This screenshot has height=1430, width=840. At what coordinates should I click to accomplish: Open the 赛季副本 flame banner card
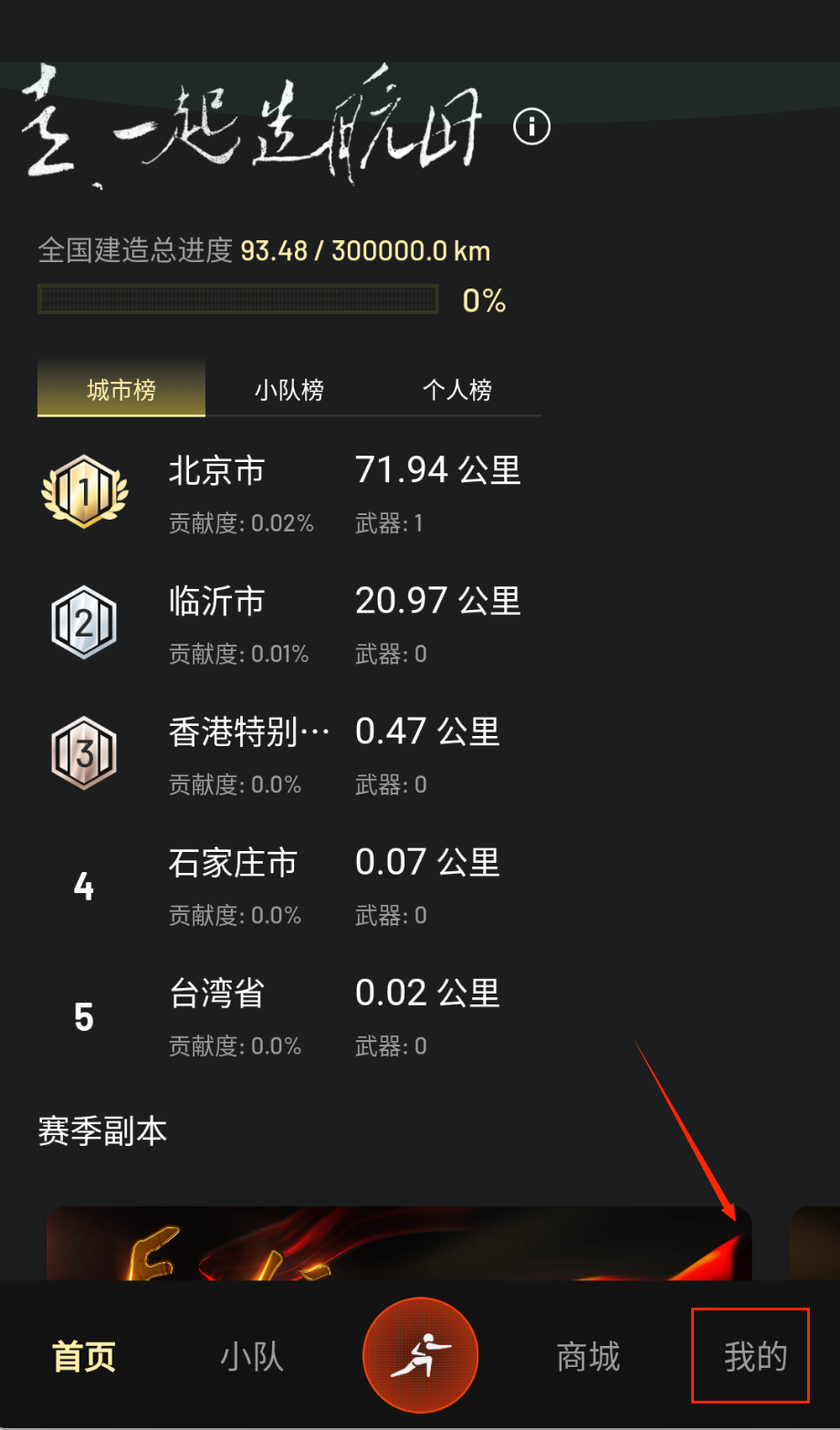[x=399, y=1244]
